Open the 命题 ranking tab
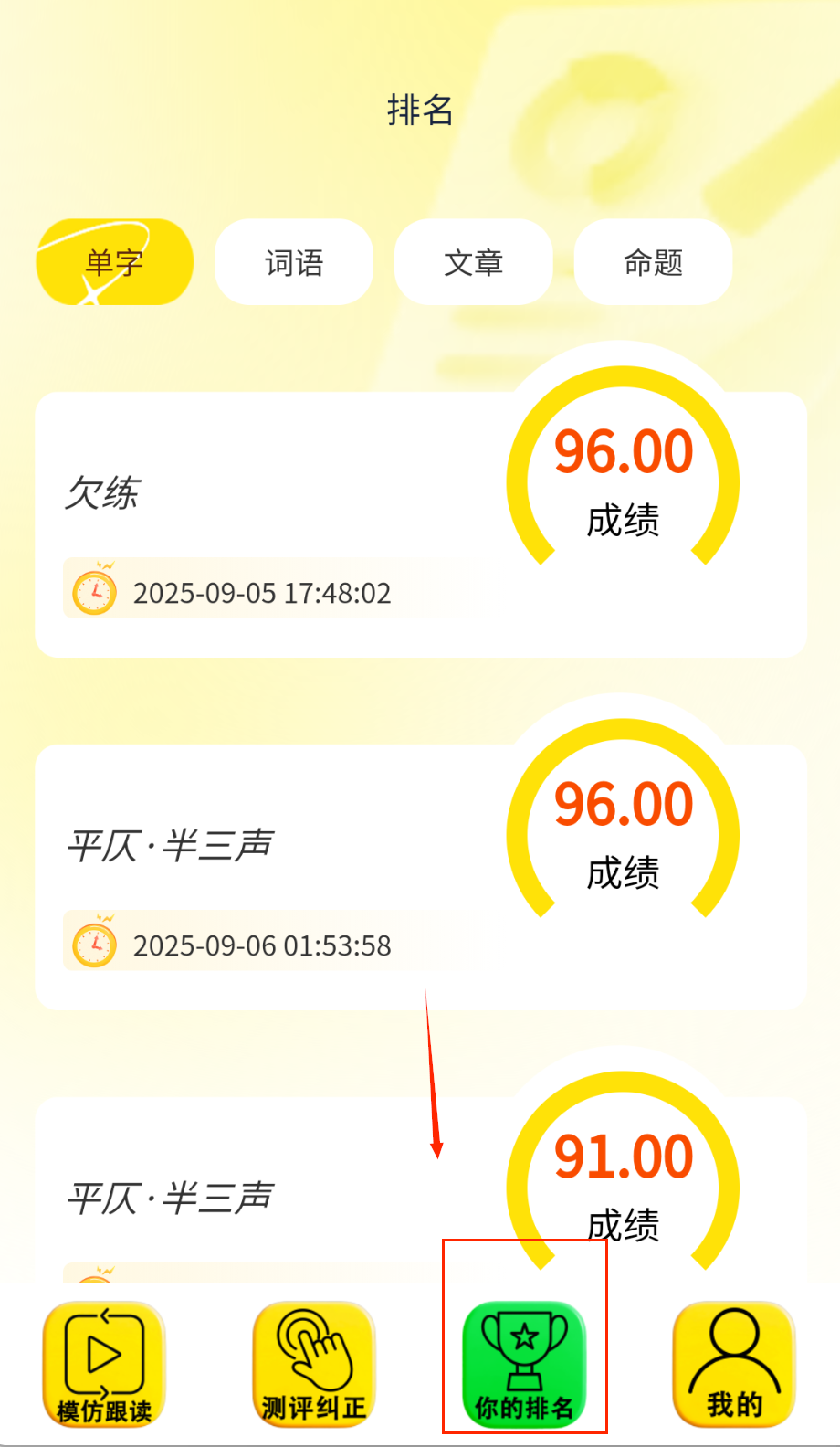 (x=653, y=262)
